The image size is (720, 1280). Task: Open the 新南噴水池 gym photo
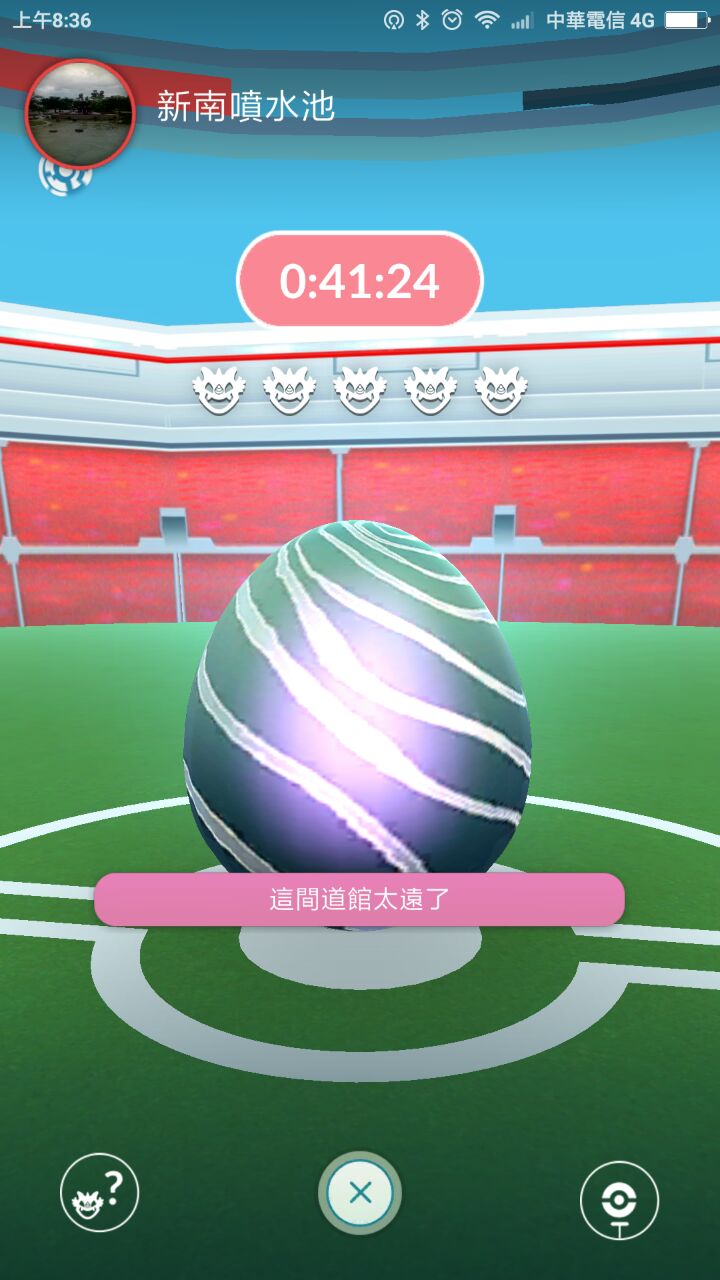[80, 113]
